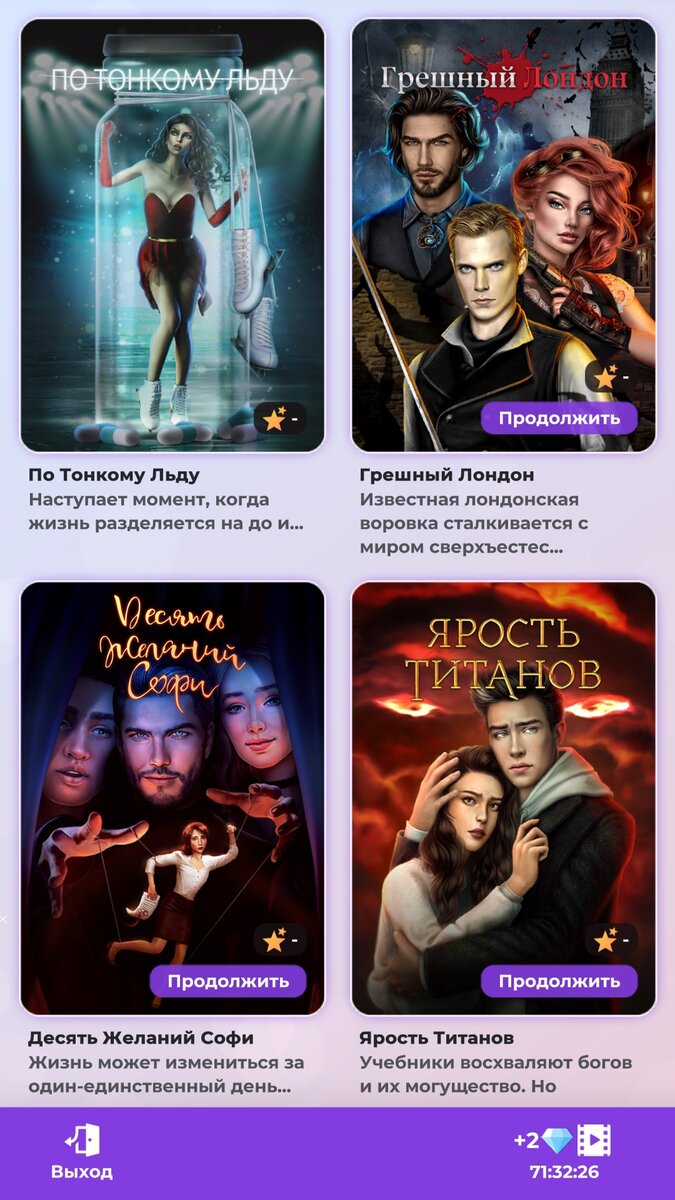Image resolution: width=675 pixels, height=1200 pixels.
Task: Tap the Выход exit button
Action: (x=82, y=1152)
